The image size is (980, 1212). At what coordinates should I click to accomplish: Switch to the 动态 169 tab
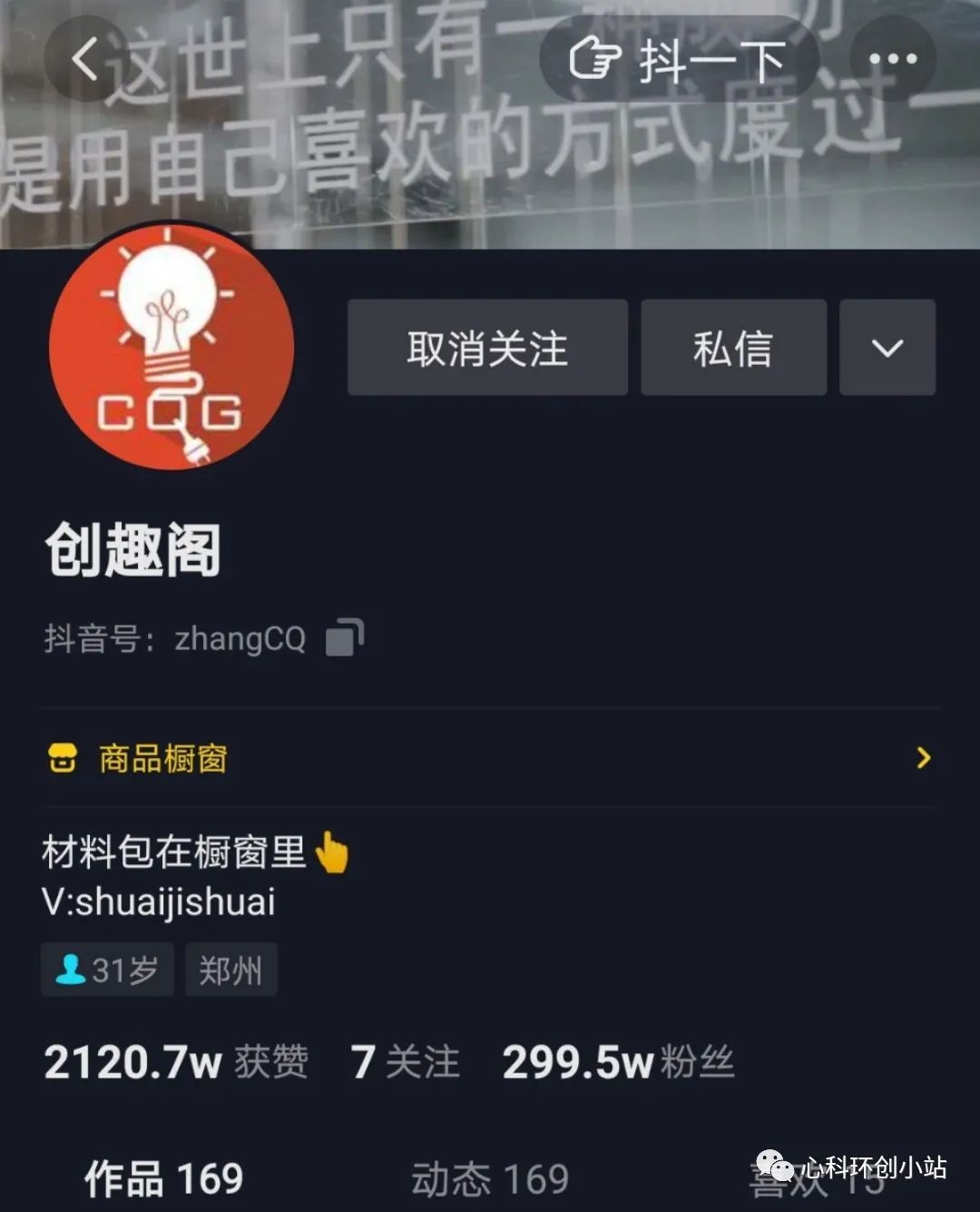490,1178
